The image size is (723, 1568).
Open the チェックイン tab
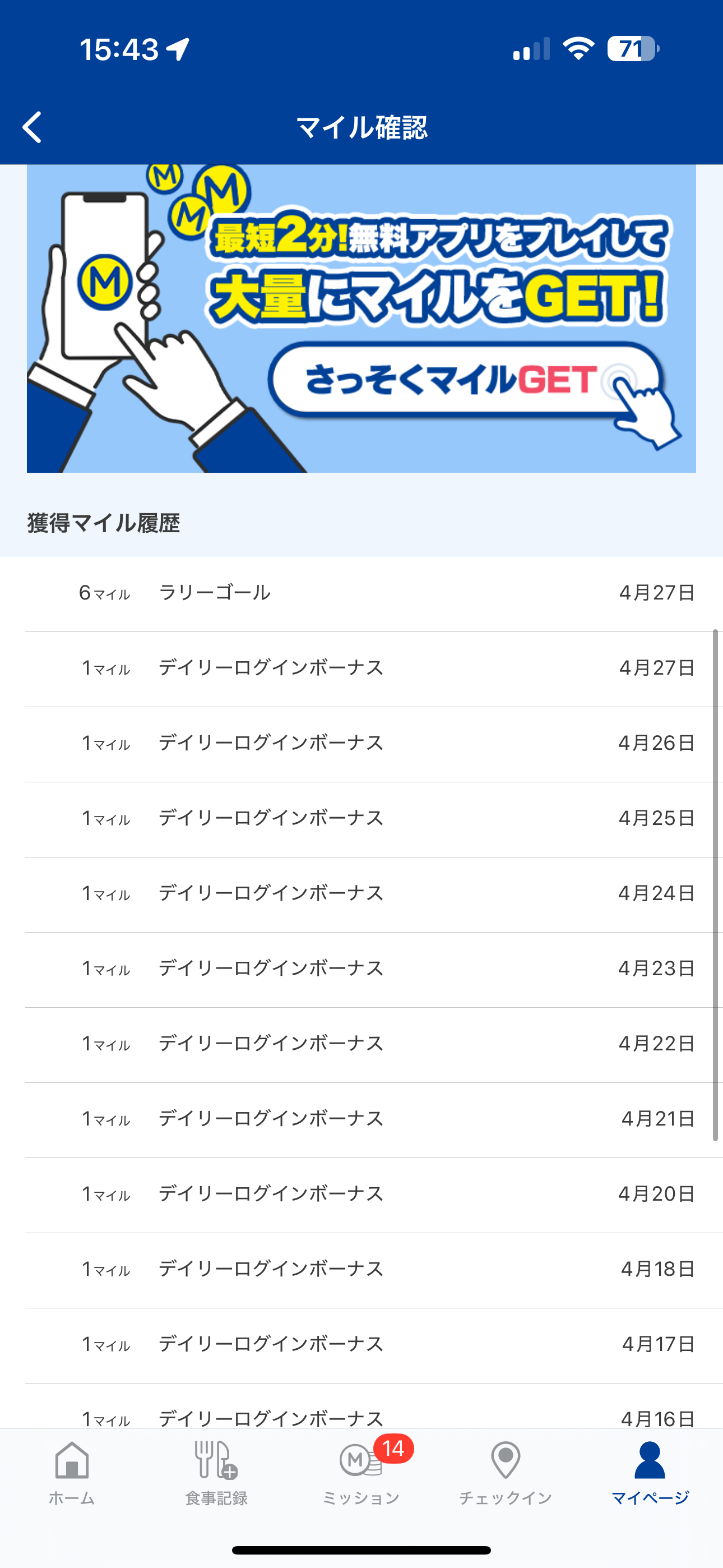(505, 1473)
